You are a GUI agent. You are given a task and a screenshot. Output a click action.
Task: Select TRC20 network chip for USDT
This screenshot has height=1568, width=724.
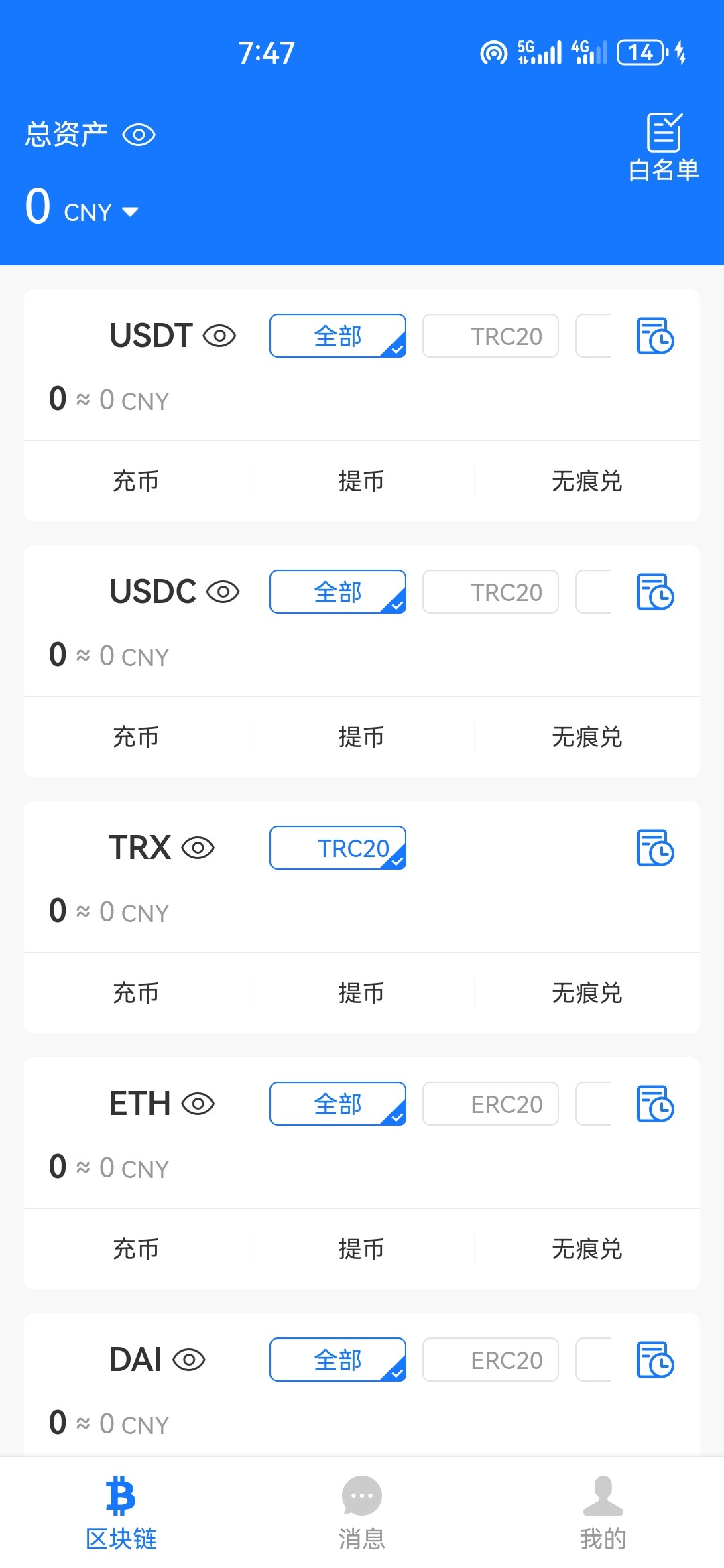491,336
